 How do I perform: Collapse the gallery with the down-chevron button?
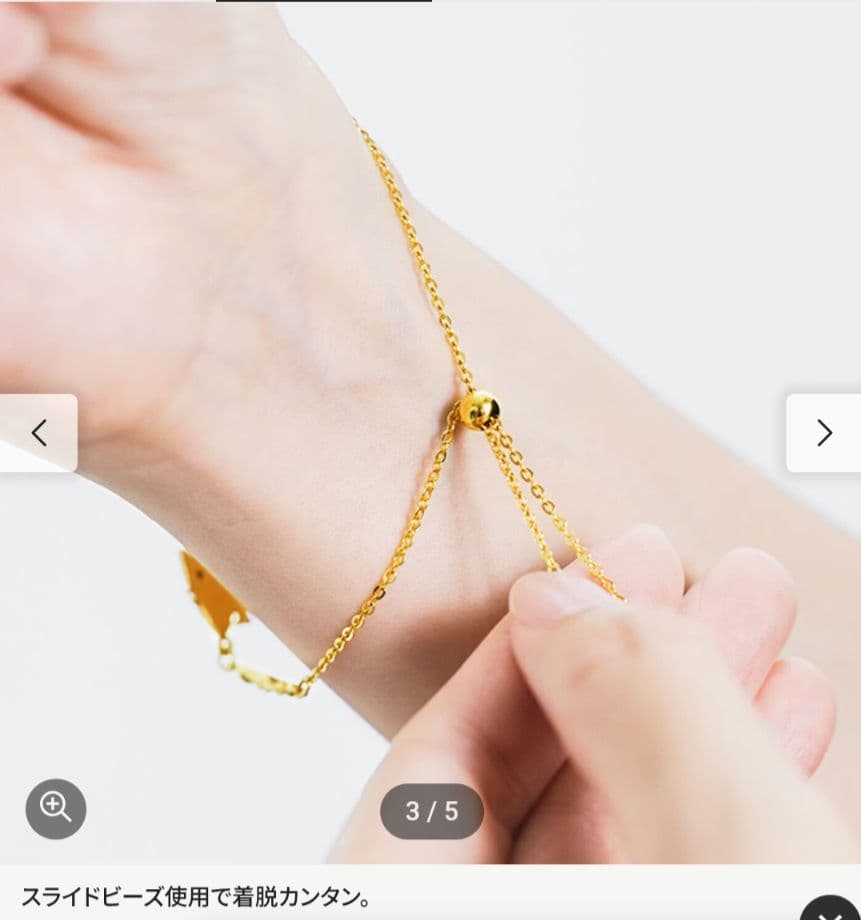[x=830, y=913]
